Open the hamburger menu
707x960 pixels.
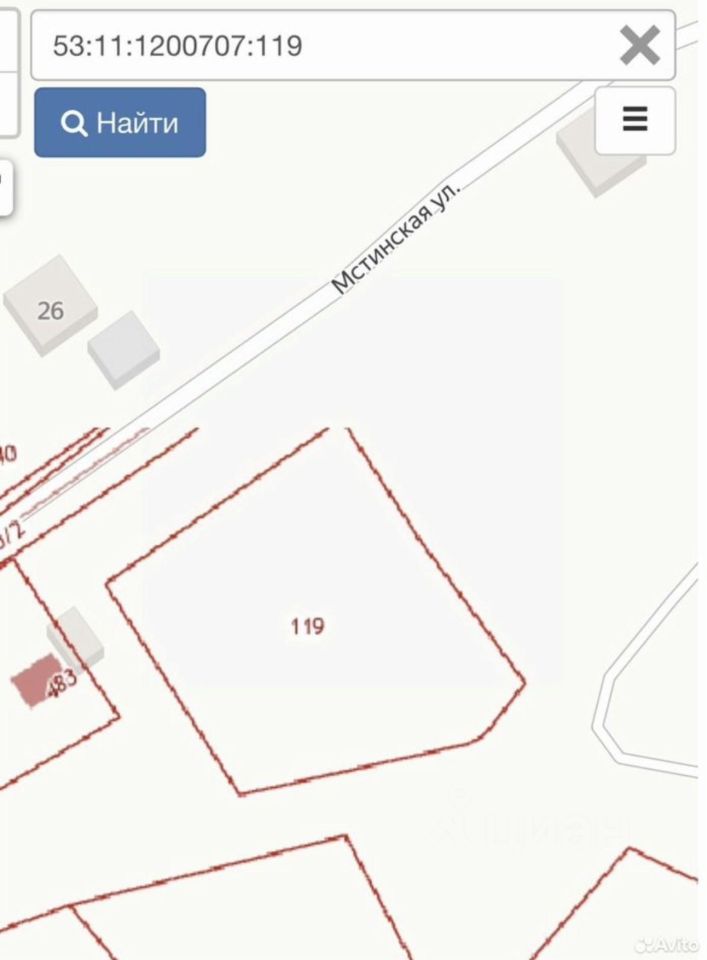(x=635, y=119)
